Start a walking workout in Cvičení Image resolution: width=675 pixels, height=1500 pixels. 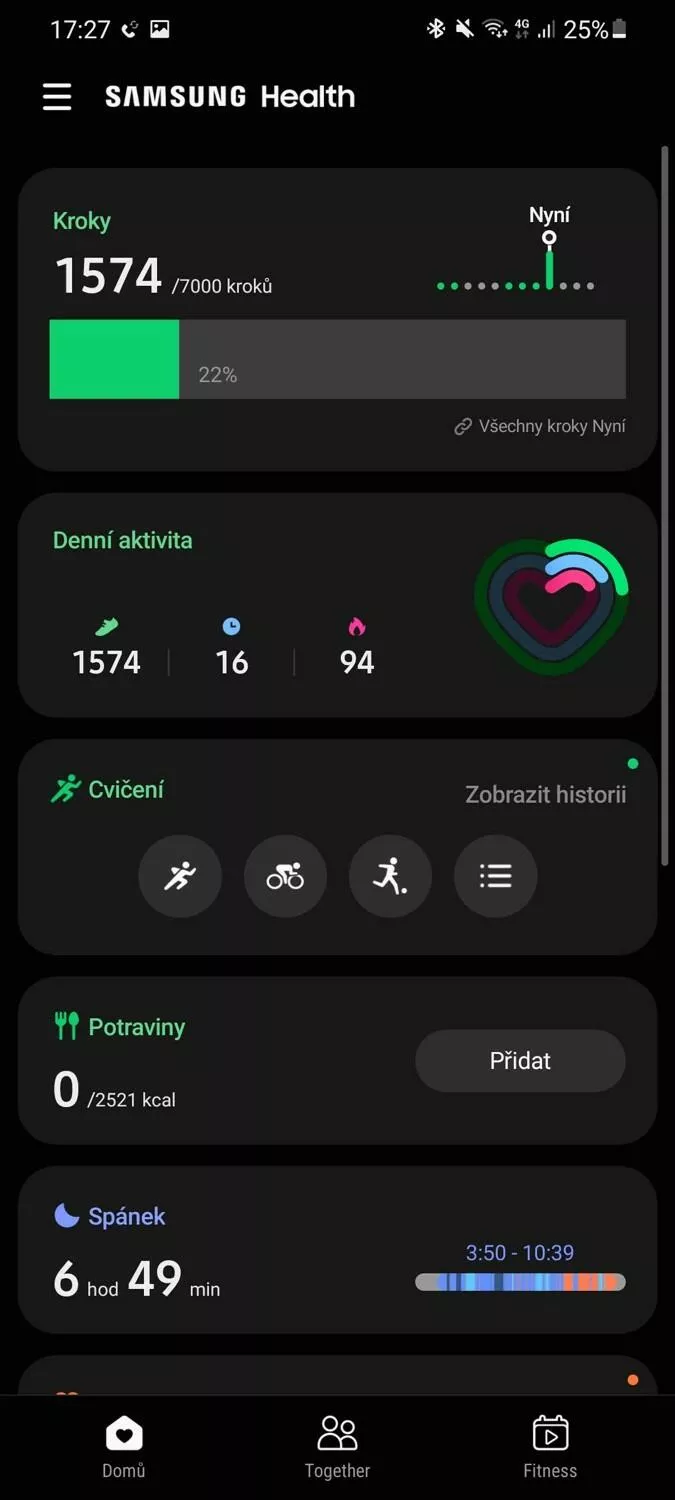point(390,877)
